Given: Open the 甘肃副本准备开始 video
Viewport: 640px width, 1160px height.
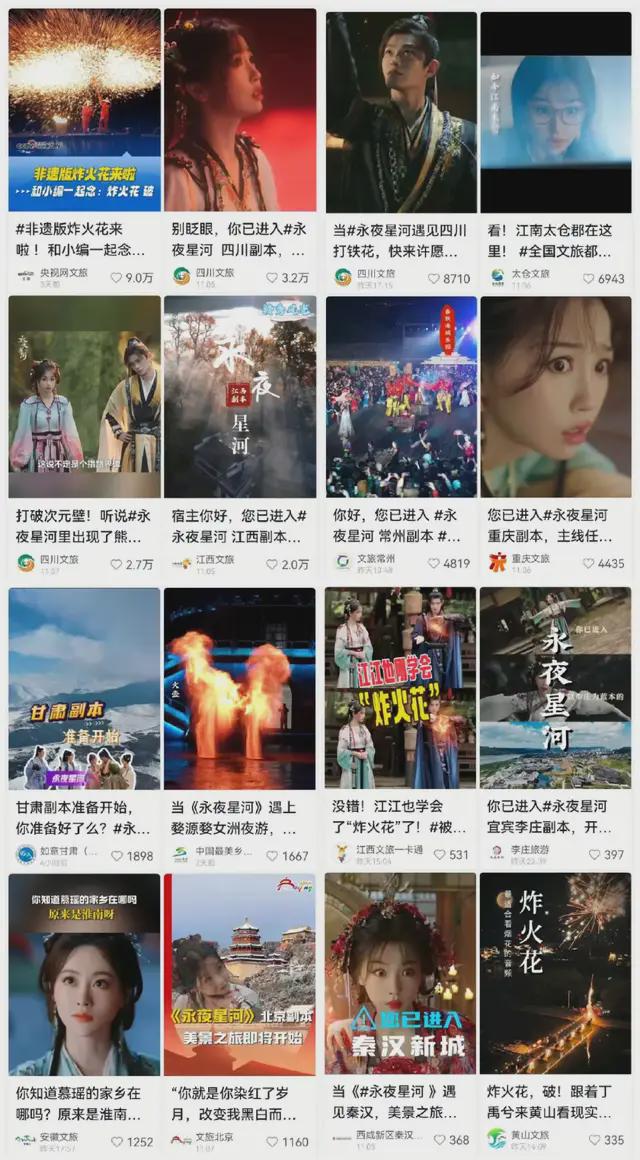Looking at the screenshot, I should (84, 688).
